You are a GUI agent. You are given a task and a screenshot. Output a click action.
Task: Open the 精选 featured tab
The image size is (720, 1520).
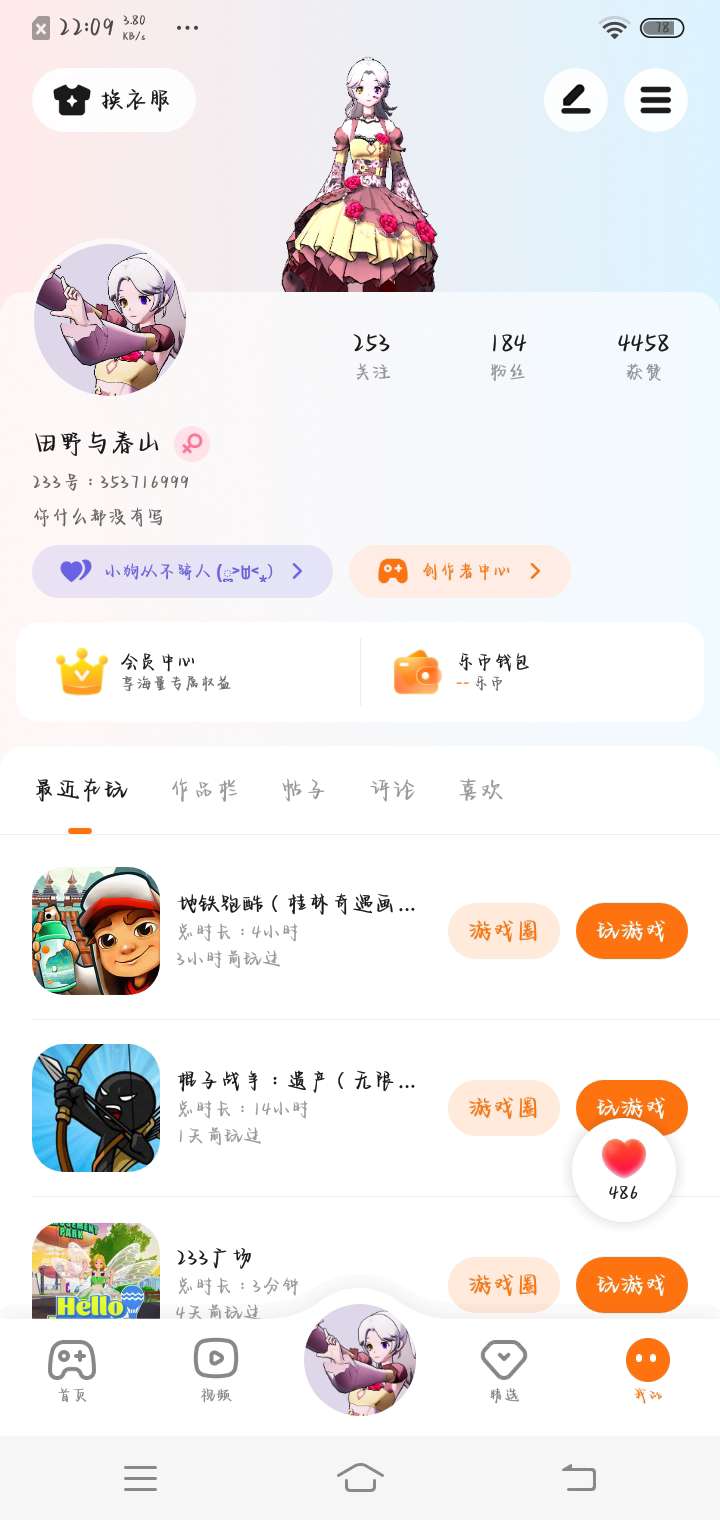(x=504, y=1371)
